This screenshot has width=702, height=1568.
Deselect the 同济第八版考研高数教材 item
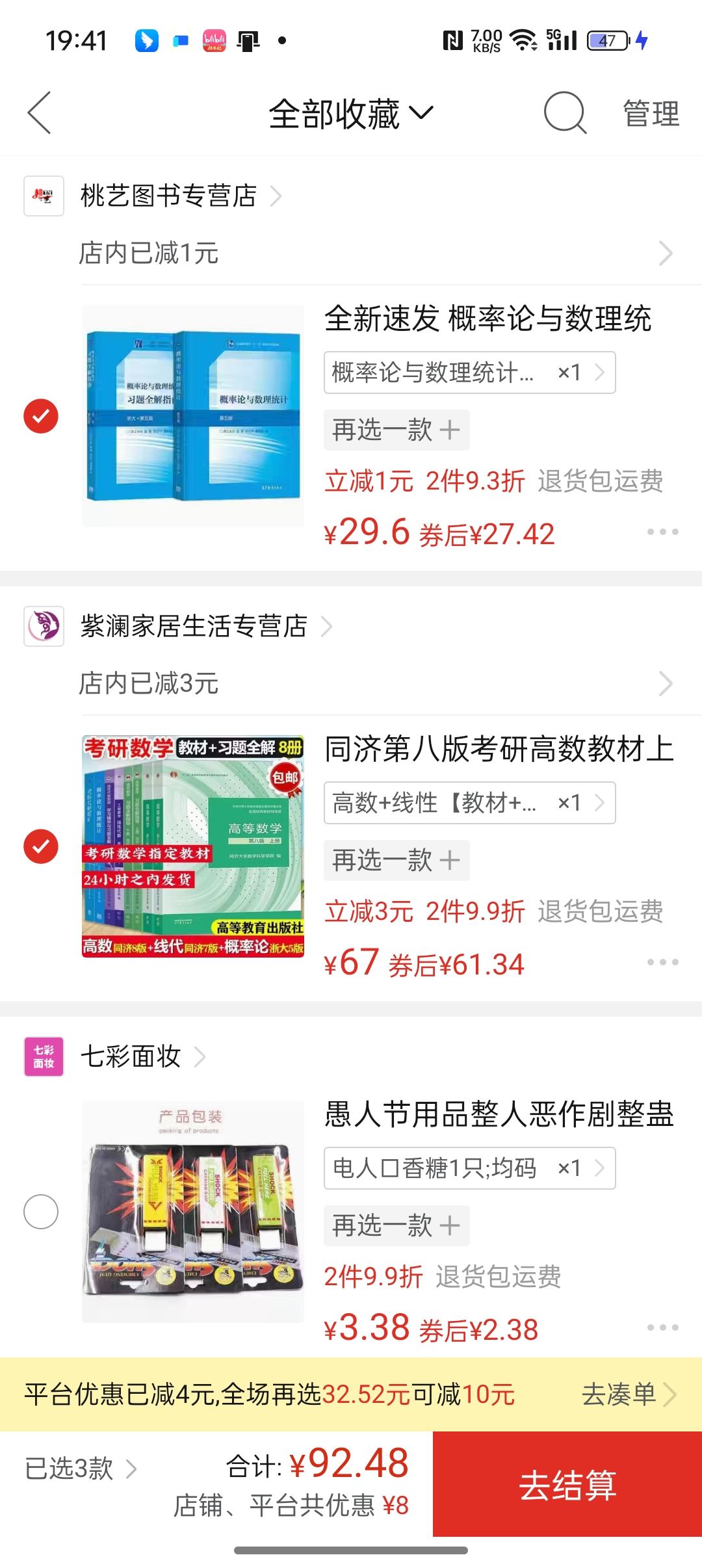coord(41,846)
